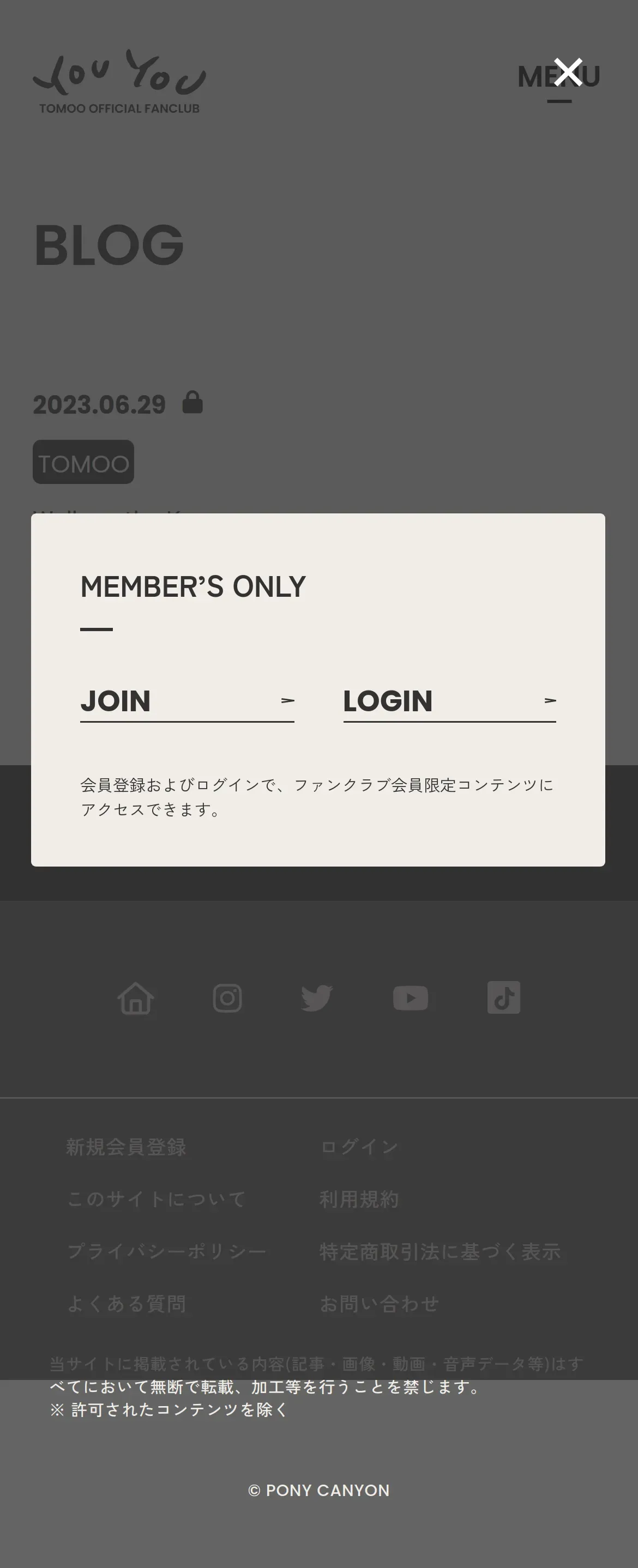Close the members-only popup
Viewport: 638px width, 1568px height.
pos(567,72)
